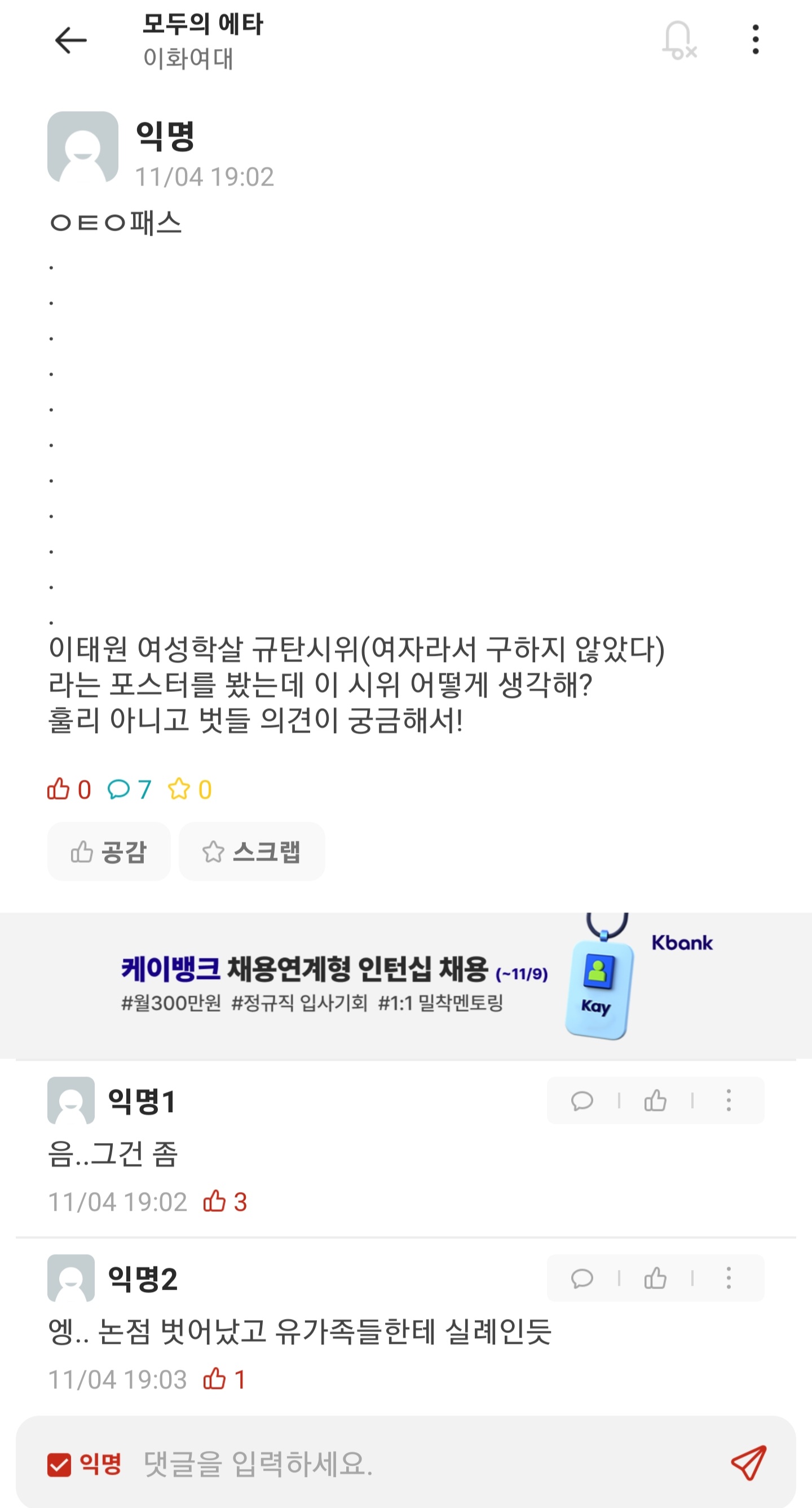Send the comment with the paper plane
The image size is (812, 1508).
(748, 1463)
